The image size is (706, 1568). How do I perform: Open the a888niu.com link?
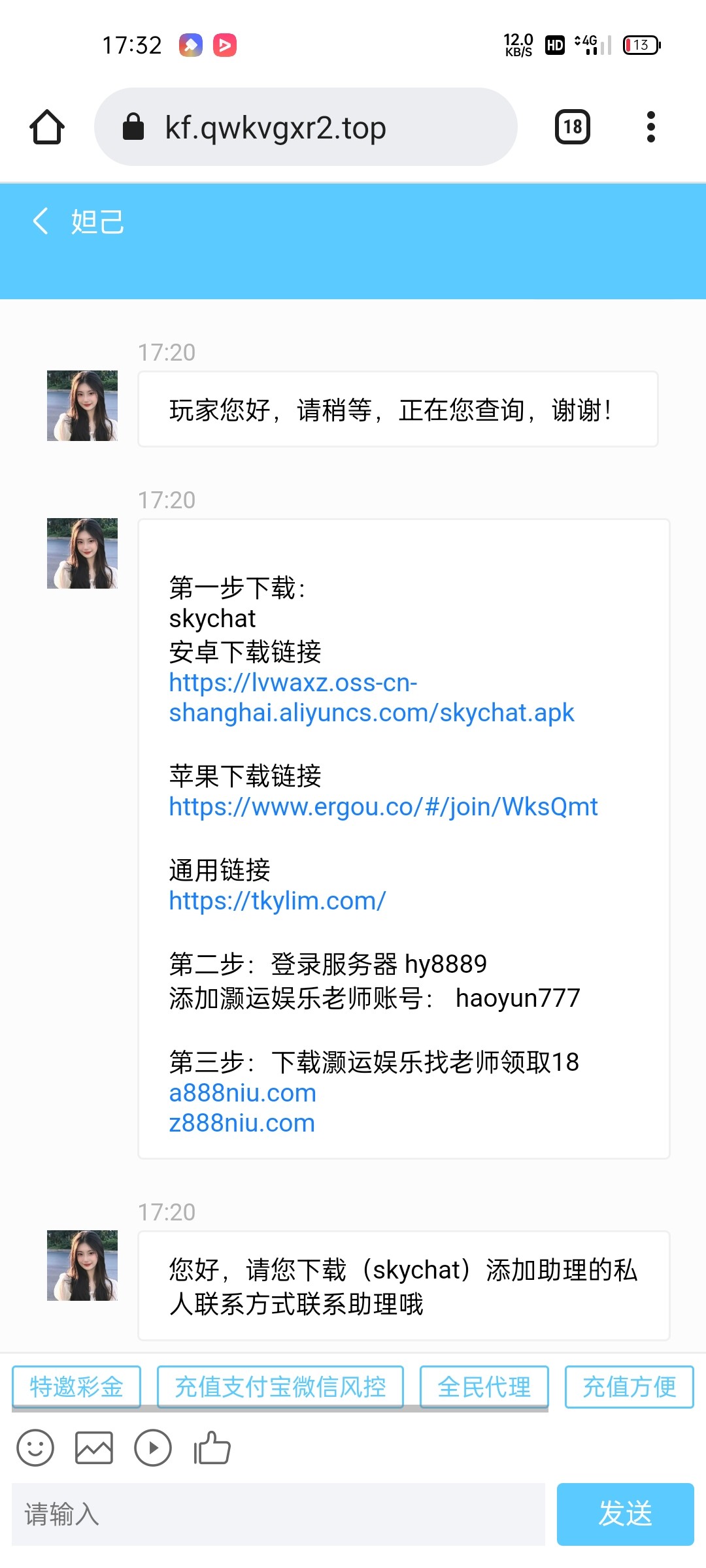243,1093
